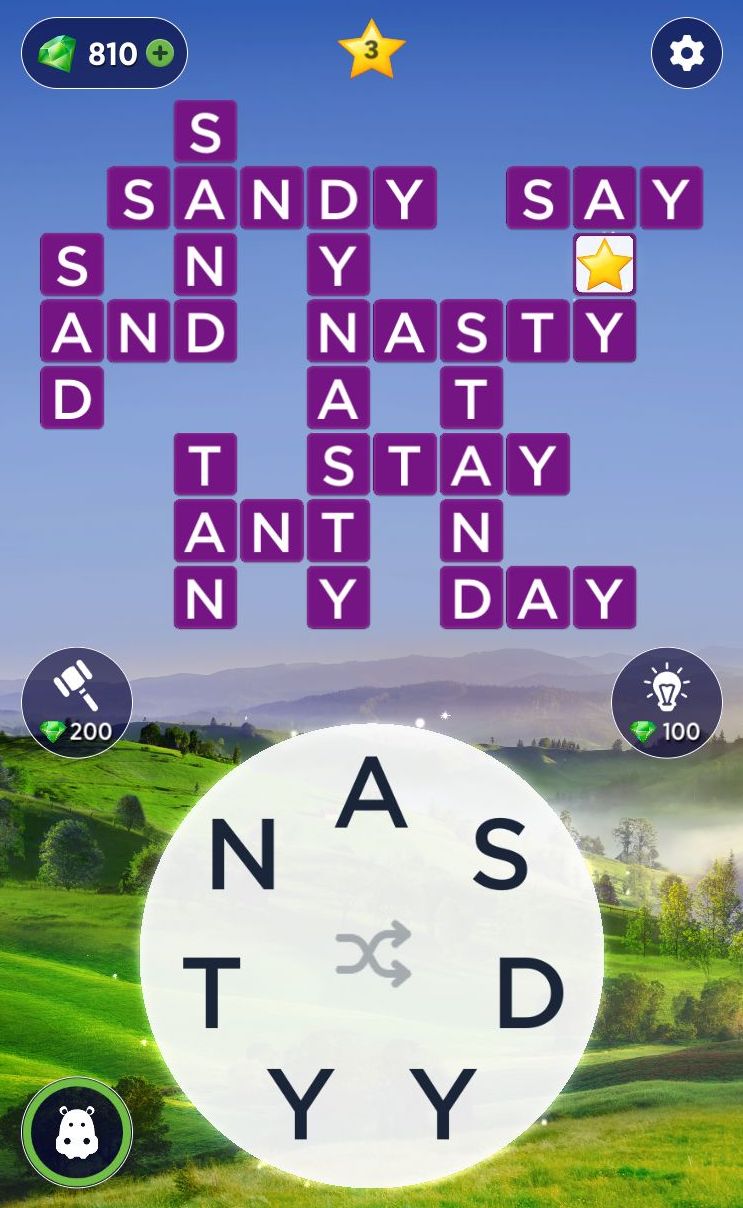Get a lightbulb hint for 100 gems
The width and height of the screenshot is (743, 1208).
[666, 702]
